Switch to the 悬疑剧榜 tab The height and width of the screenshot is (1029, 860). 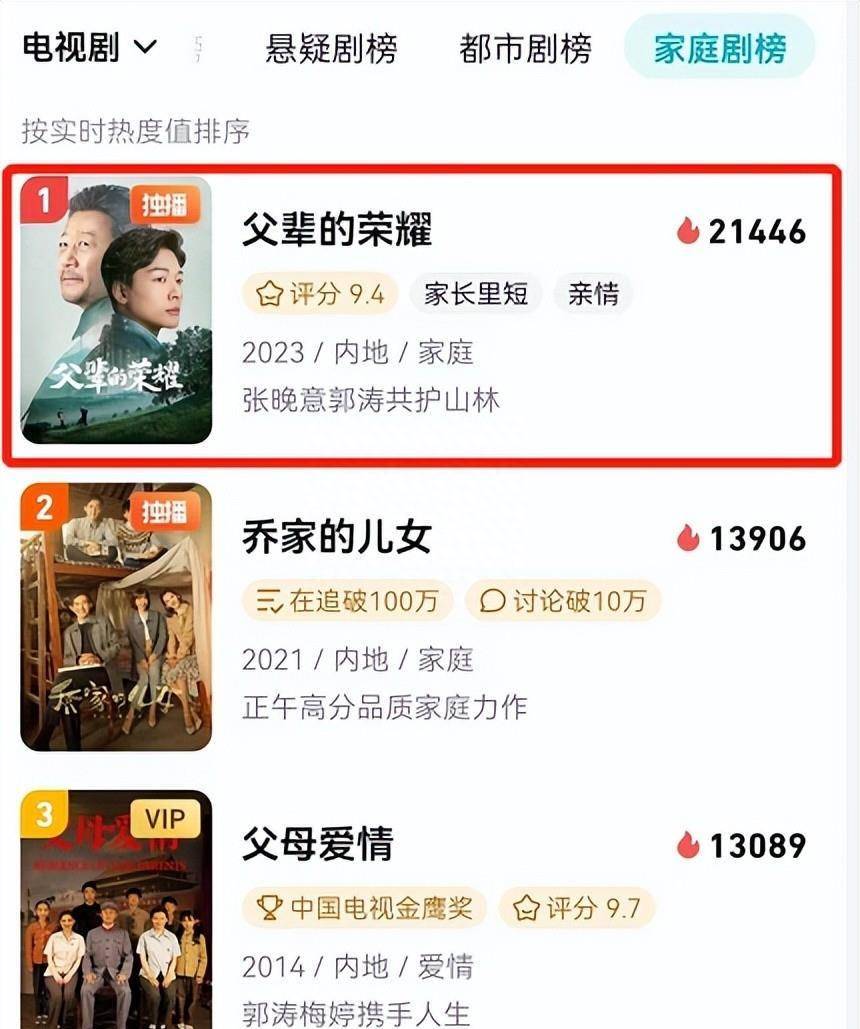[x=331, y=47]
